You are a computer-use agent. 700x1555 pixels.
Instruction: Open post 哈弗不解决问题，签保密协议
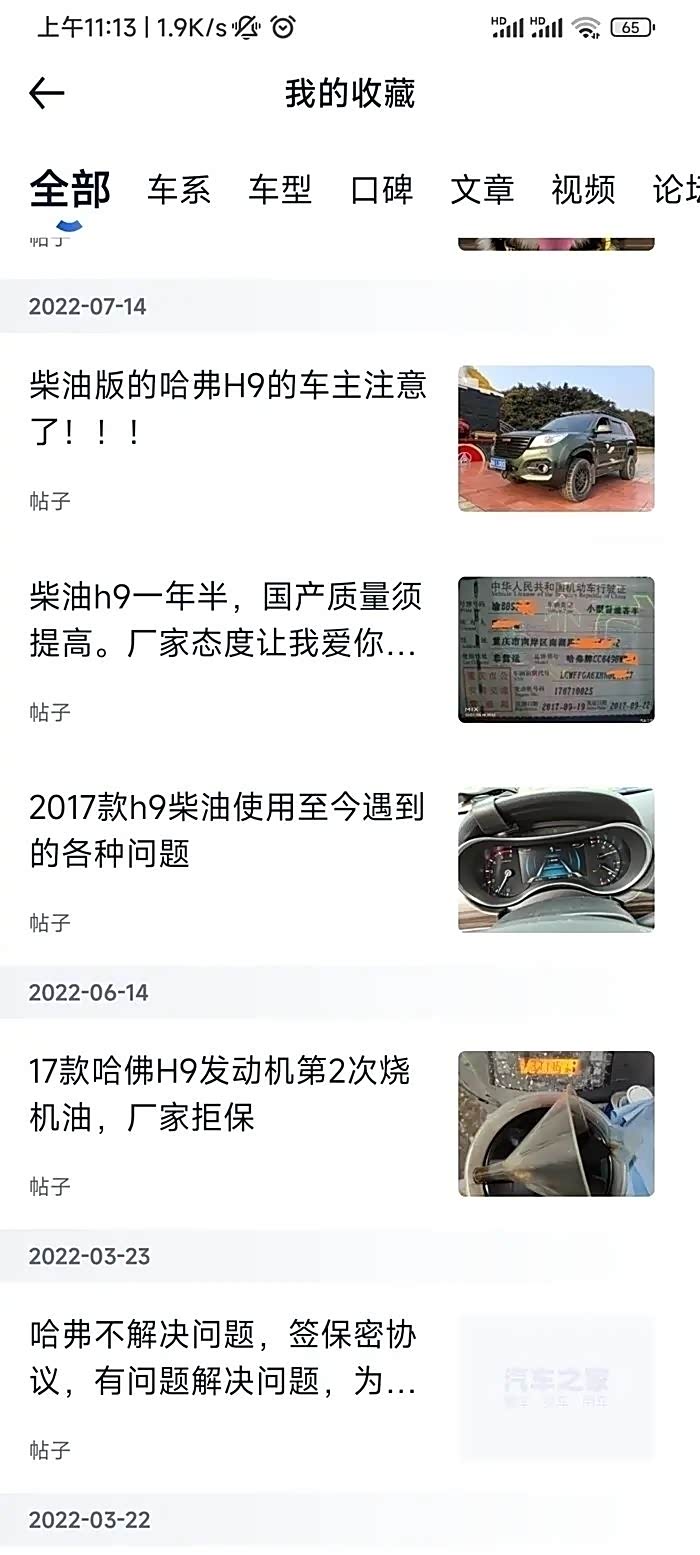224,1358
